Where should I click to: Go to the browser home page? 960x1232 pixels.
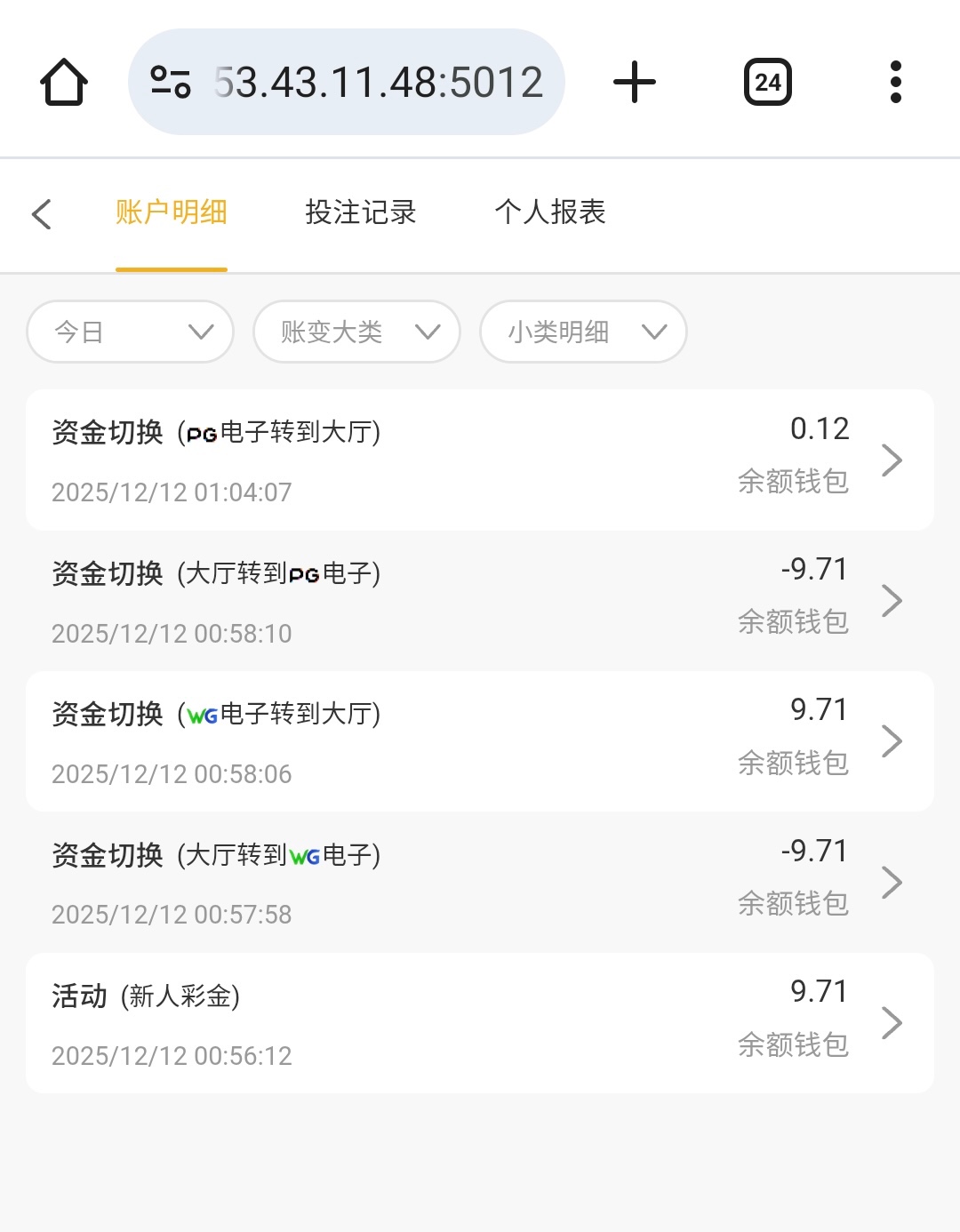(x=64, y=83)
